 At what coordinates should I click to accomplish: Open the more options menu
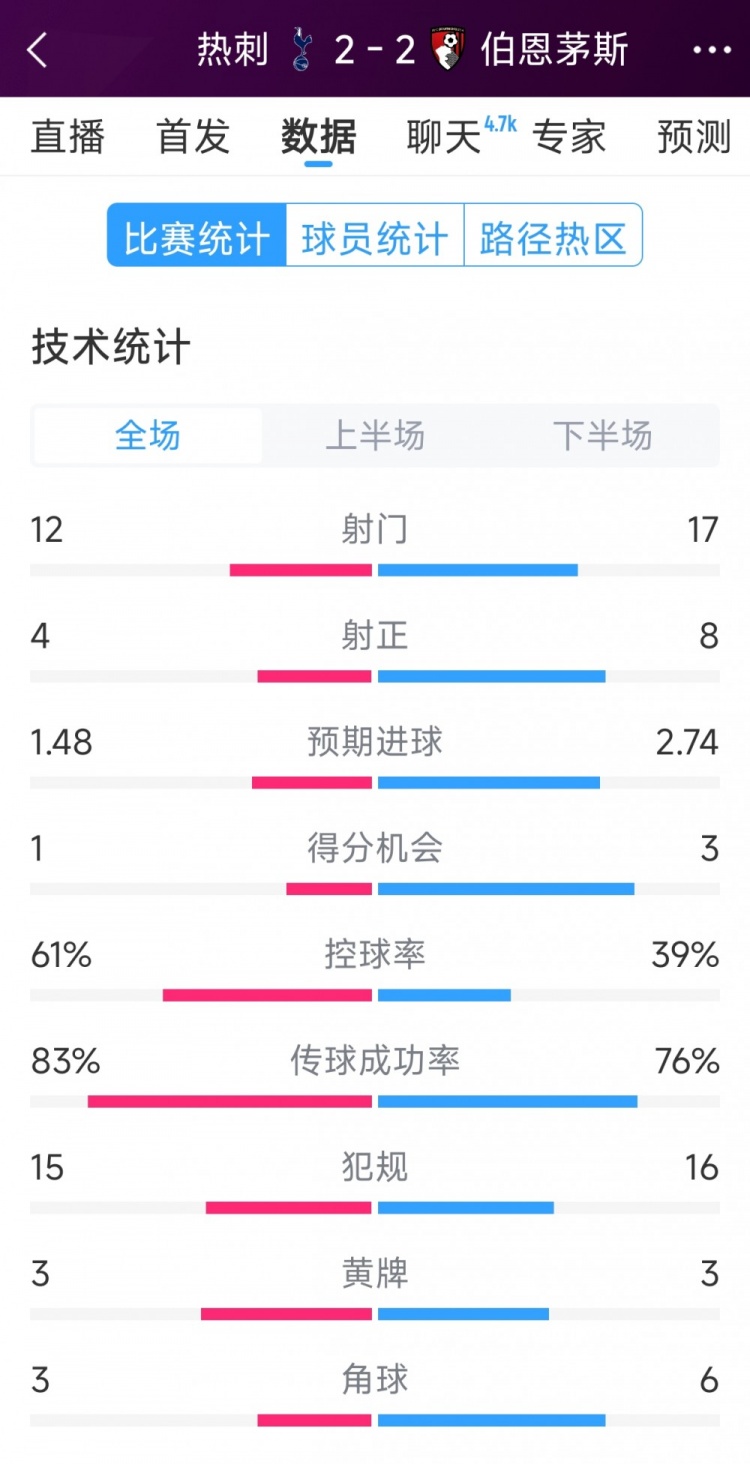click(x=711, y=48)
